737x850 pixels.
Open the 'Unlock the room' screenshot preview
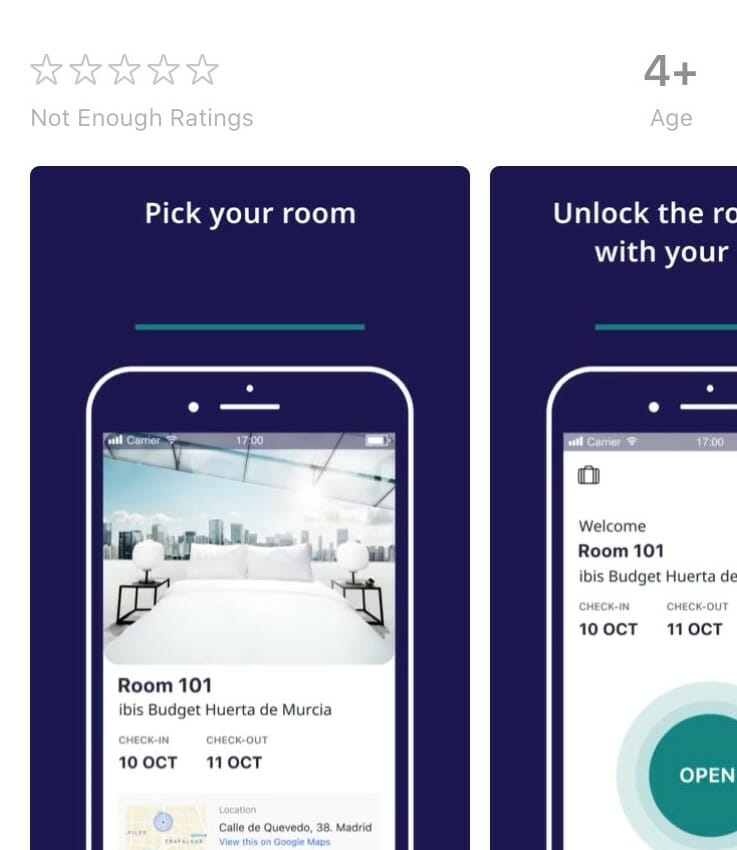613,507
